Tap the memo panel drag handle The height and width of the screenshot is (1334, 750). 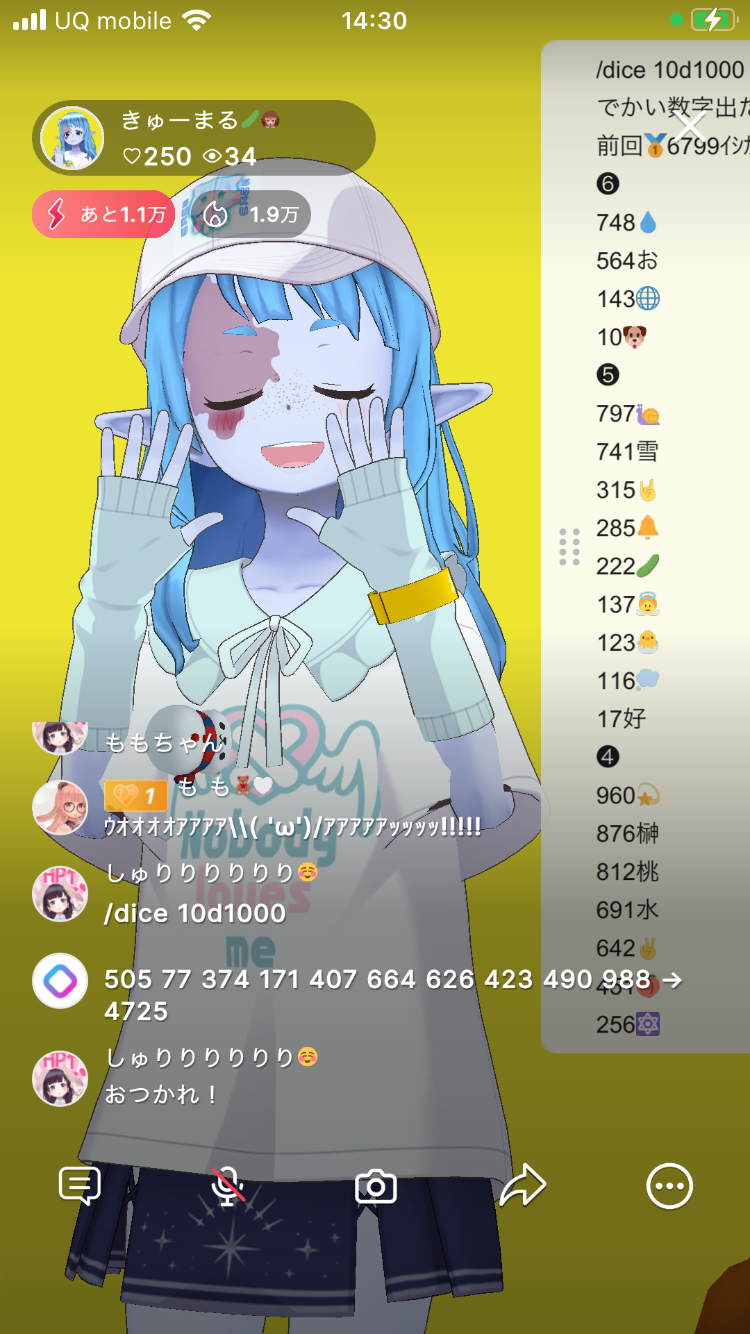[x=569, y=547]
